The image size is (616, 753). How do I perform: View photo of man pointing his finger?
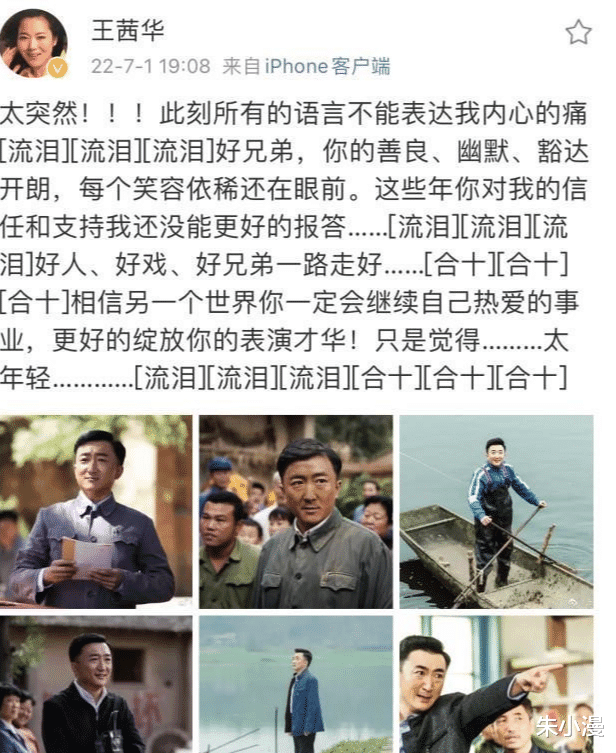coord(496,684)
